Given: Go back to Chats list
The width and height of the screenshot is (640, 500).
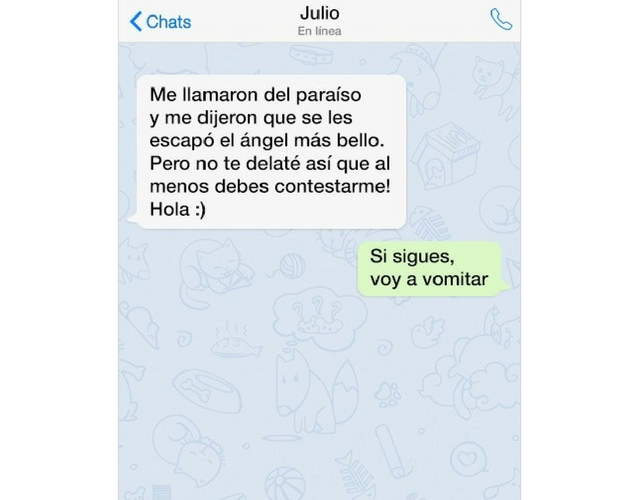Looking at the screenshot, I should [x=160, y=21].
